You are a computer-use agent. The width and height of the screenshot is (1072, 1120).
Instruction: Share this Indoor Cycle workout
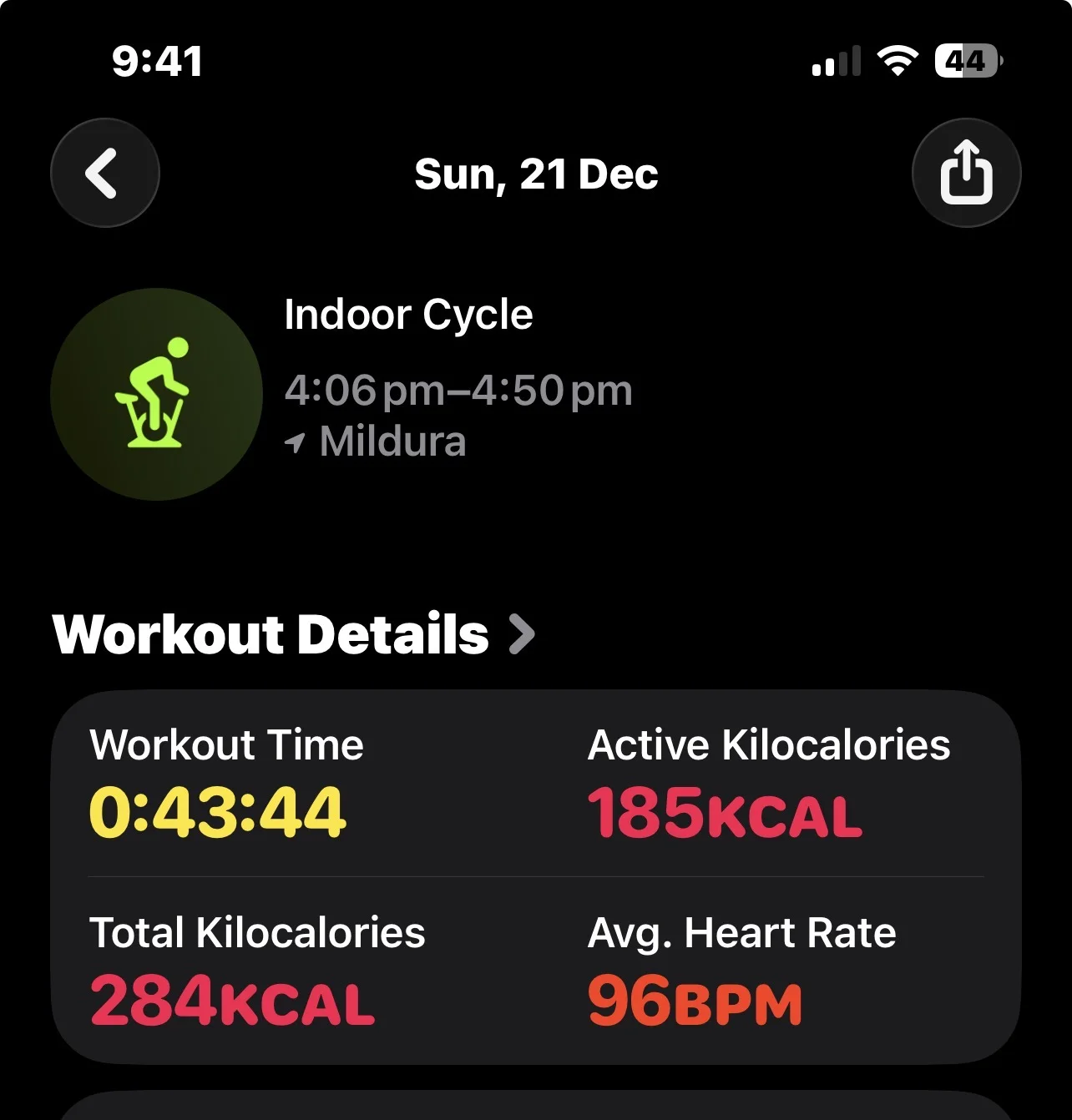pos(966,173)
